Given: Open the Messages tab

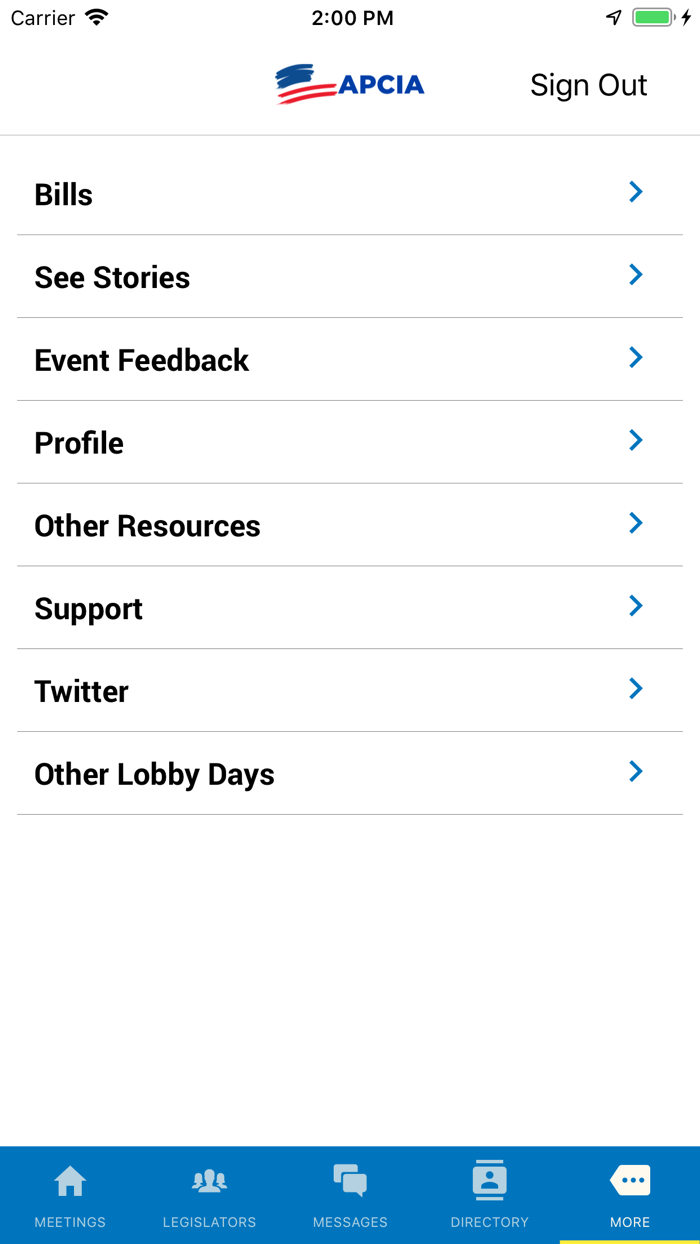Looking at the screenshot, I should (350, 1194).
